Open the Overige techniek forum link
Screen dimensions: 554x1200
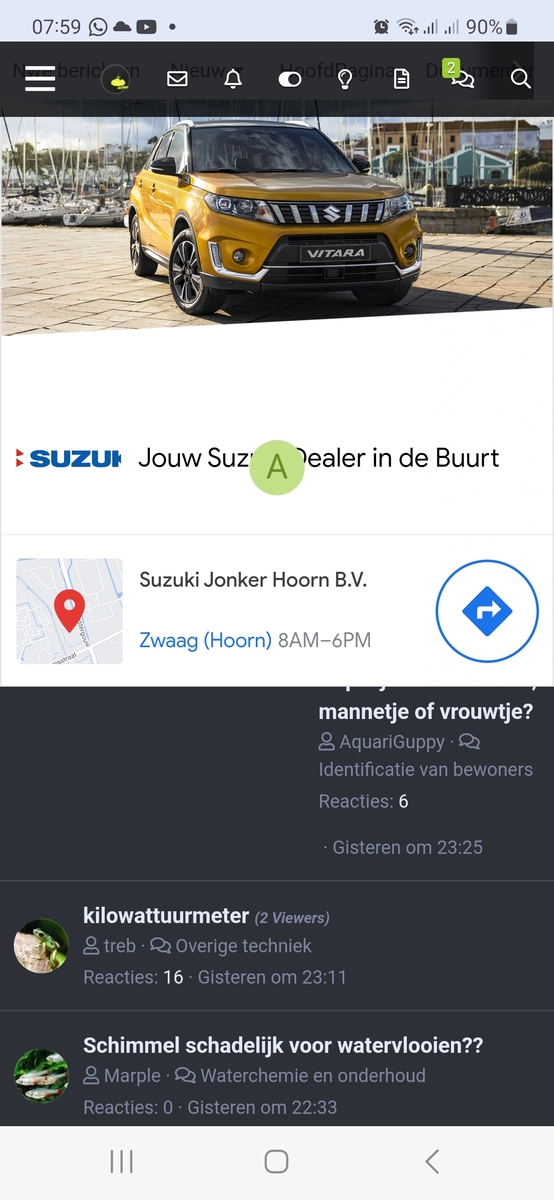tap(244, 946)
